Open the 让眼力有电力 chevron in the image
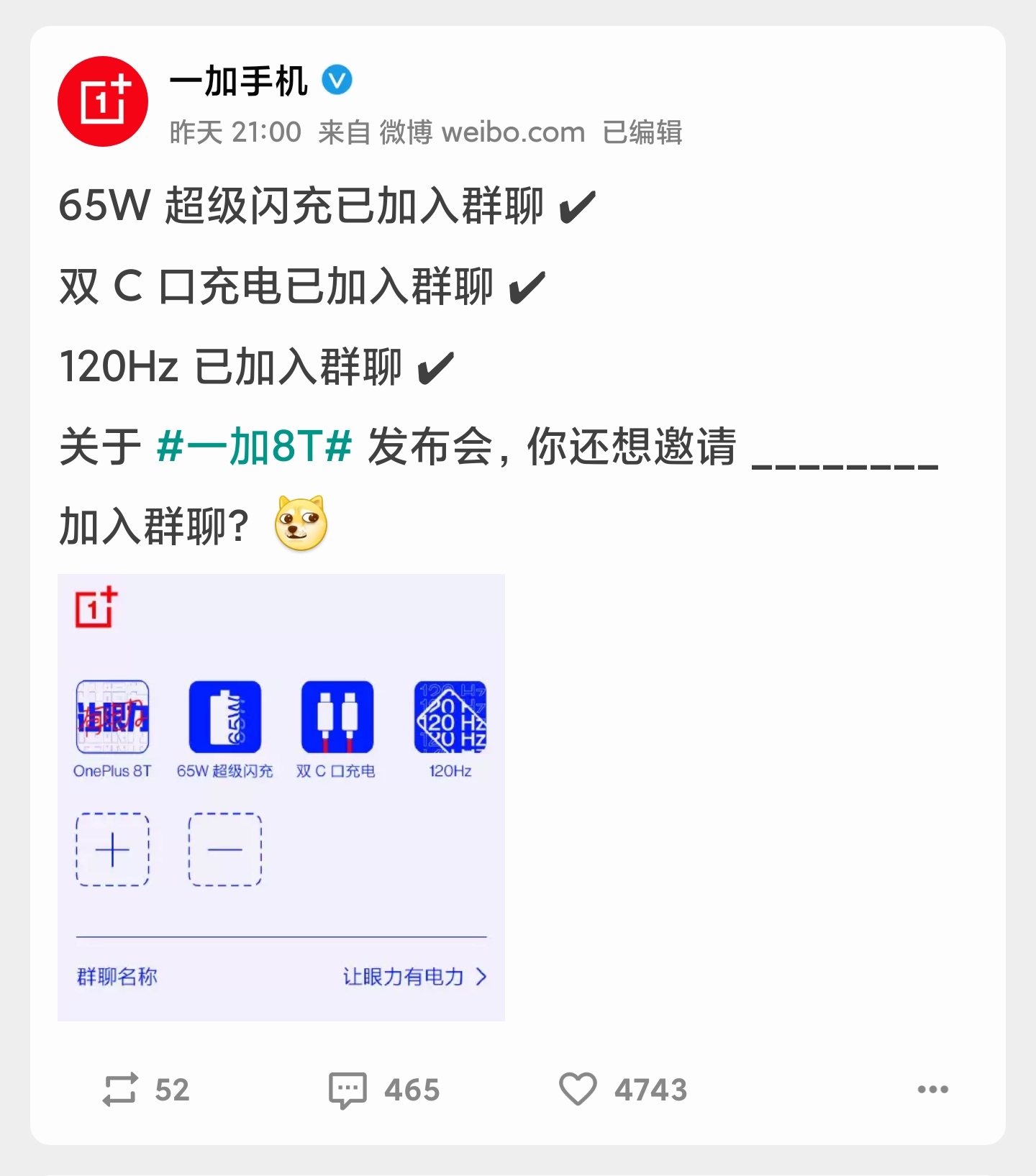 pyautogui.click(x=481, y=977)
